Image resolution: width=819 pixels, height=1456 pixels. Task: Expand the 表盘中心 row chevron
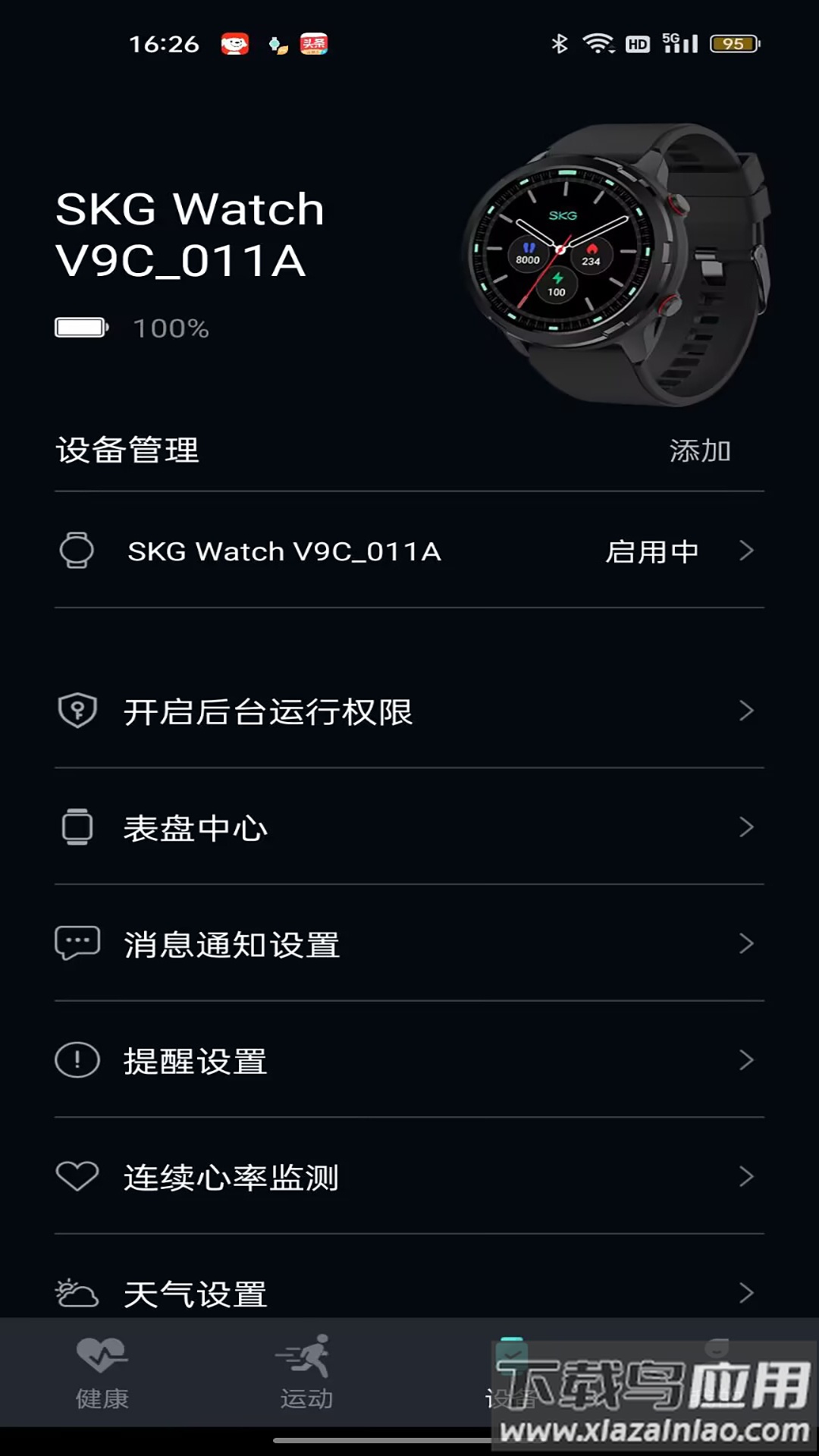748,829
